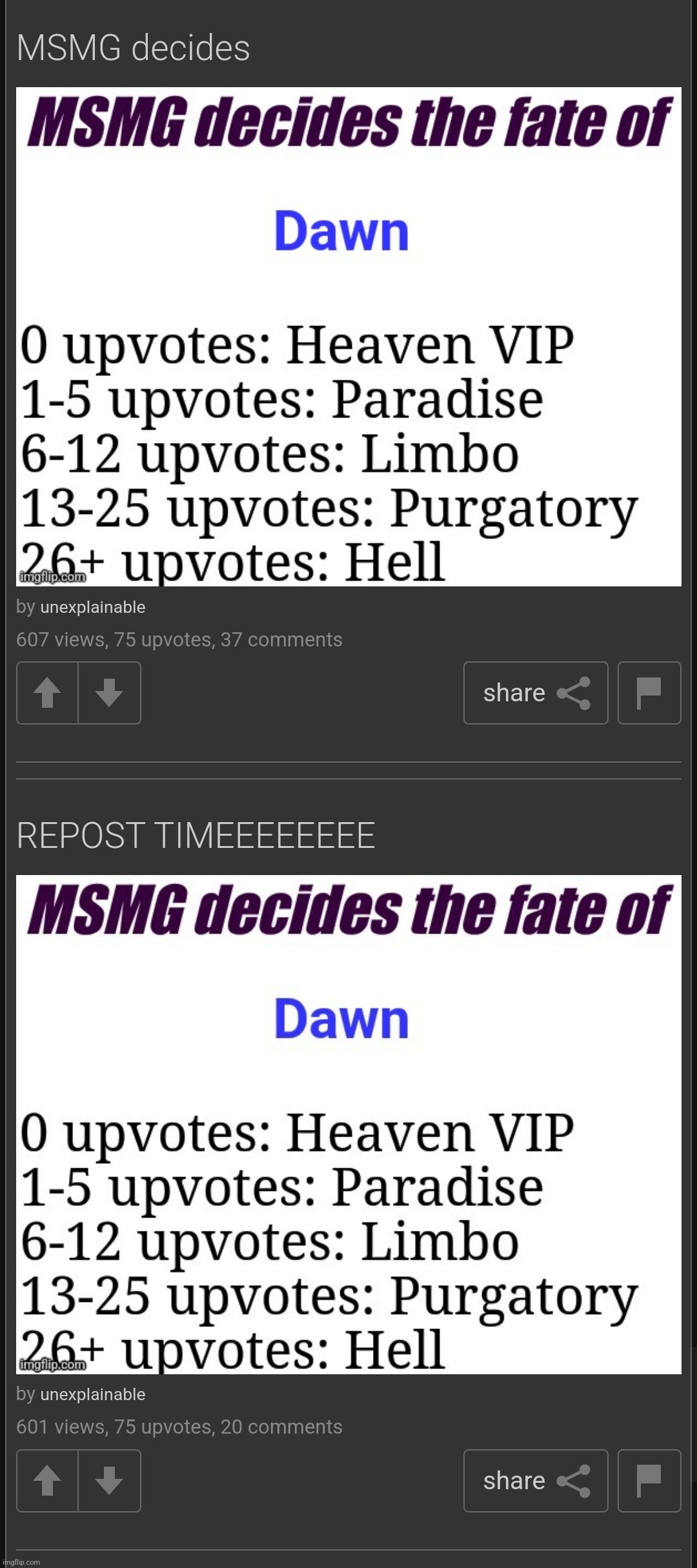
Task: Downvote the 'REPOST TIMEEEEEEEE' post
Action: 109,1480
